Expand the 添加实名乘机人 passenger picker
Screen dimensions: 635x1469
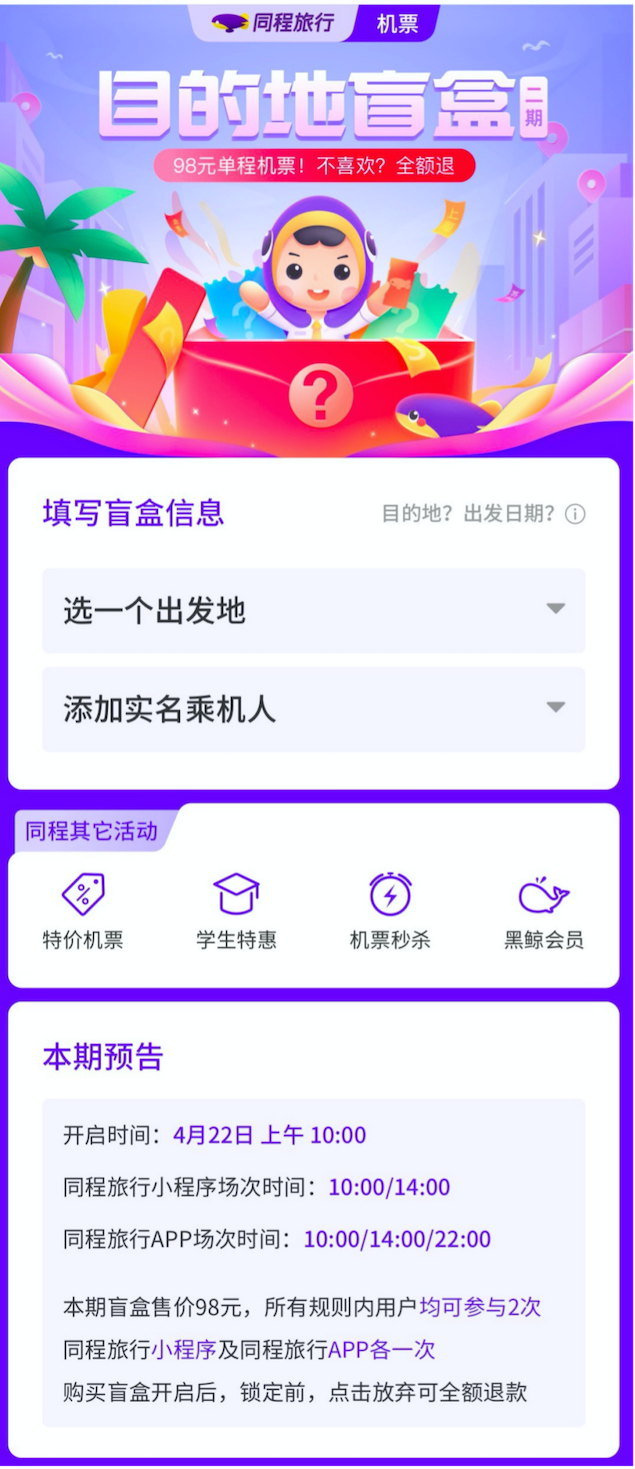313,709
